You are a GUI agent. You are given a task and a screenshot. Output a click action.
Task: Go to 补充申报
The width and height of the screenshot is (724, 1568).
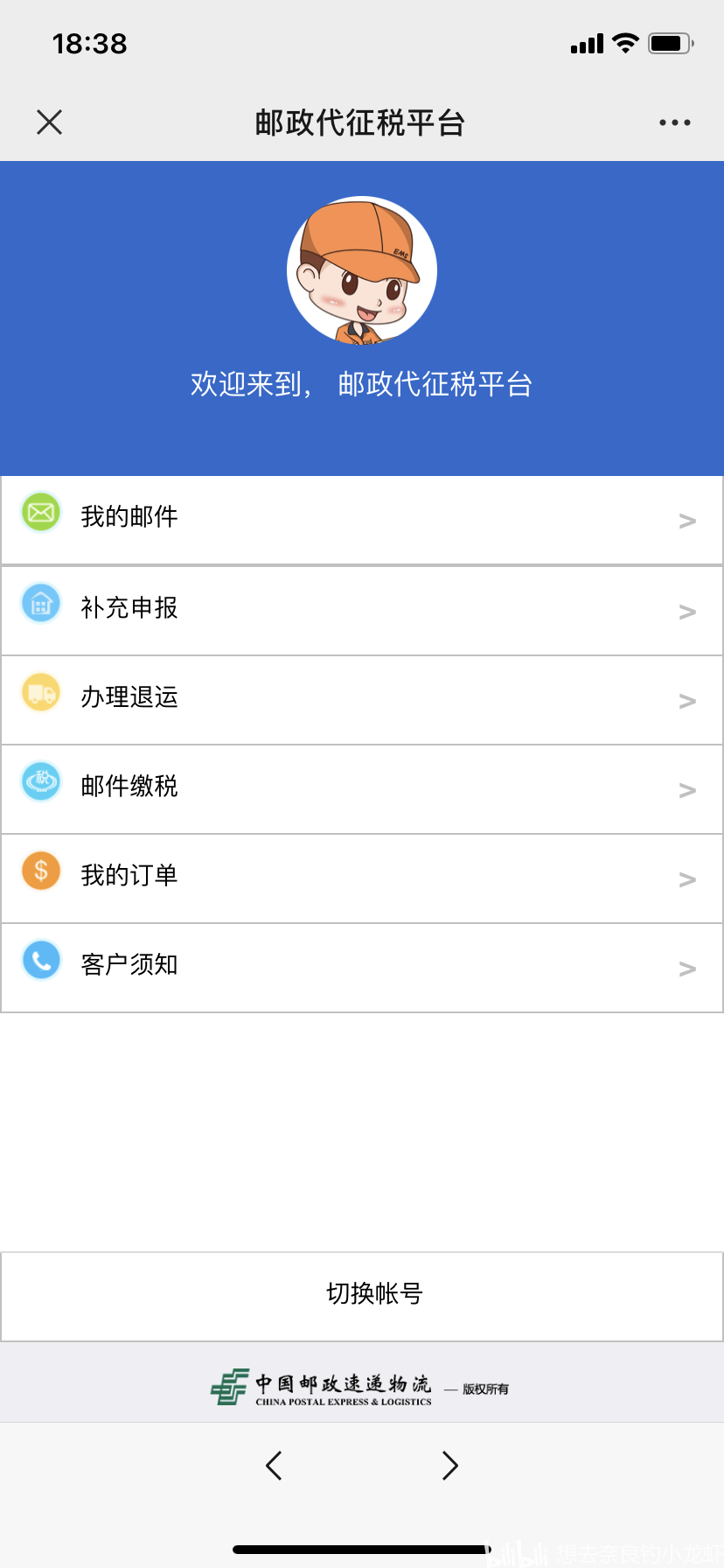click(x=362, y=611)
